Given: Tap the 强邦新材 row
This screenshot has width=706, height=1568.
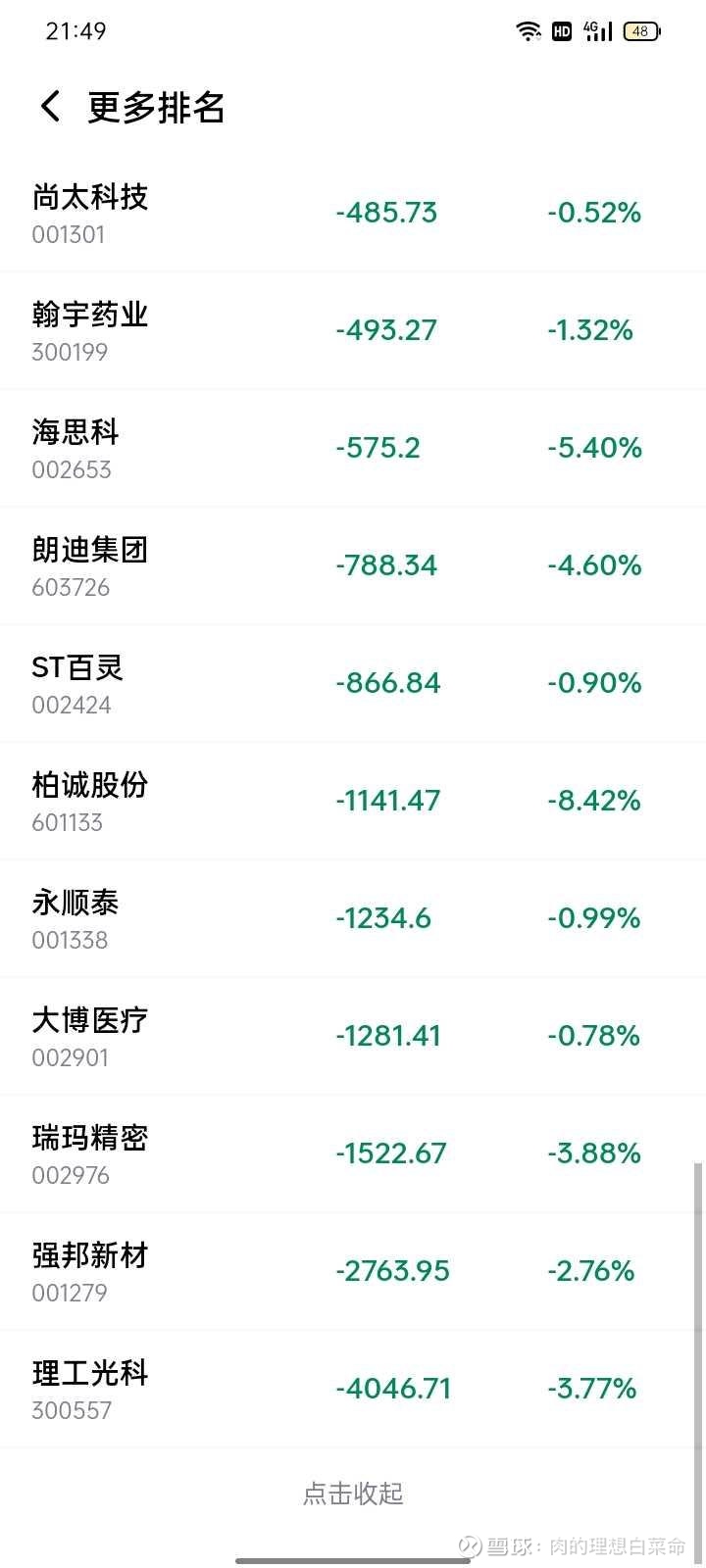Looking at the screenshot, I should click(353, 1272).
